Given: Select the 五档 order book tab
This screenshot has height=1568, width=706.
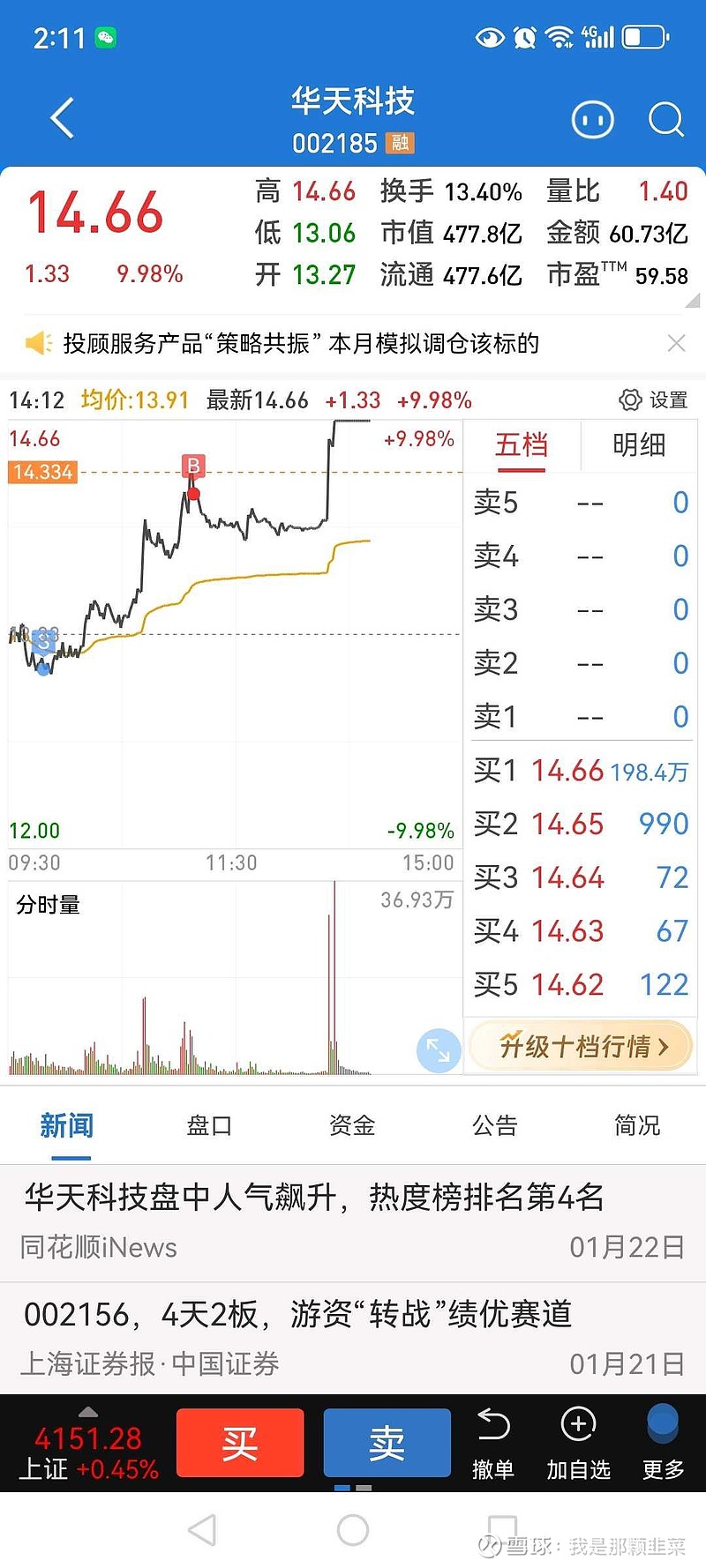Looking at the screenshot, I should (521, 445).
